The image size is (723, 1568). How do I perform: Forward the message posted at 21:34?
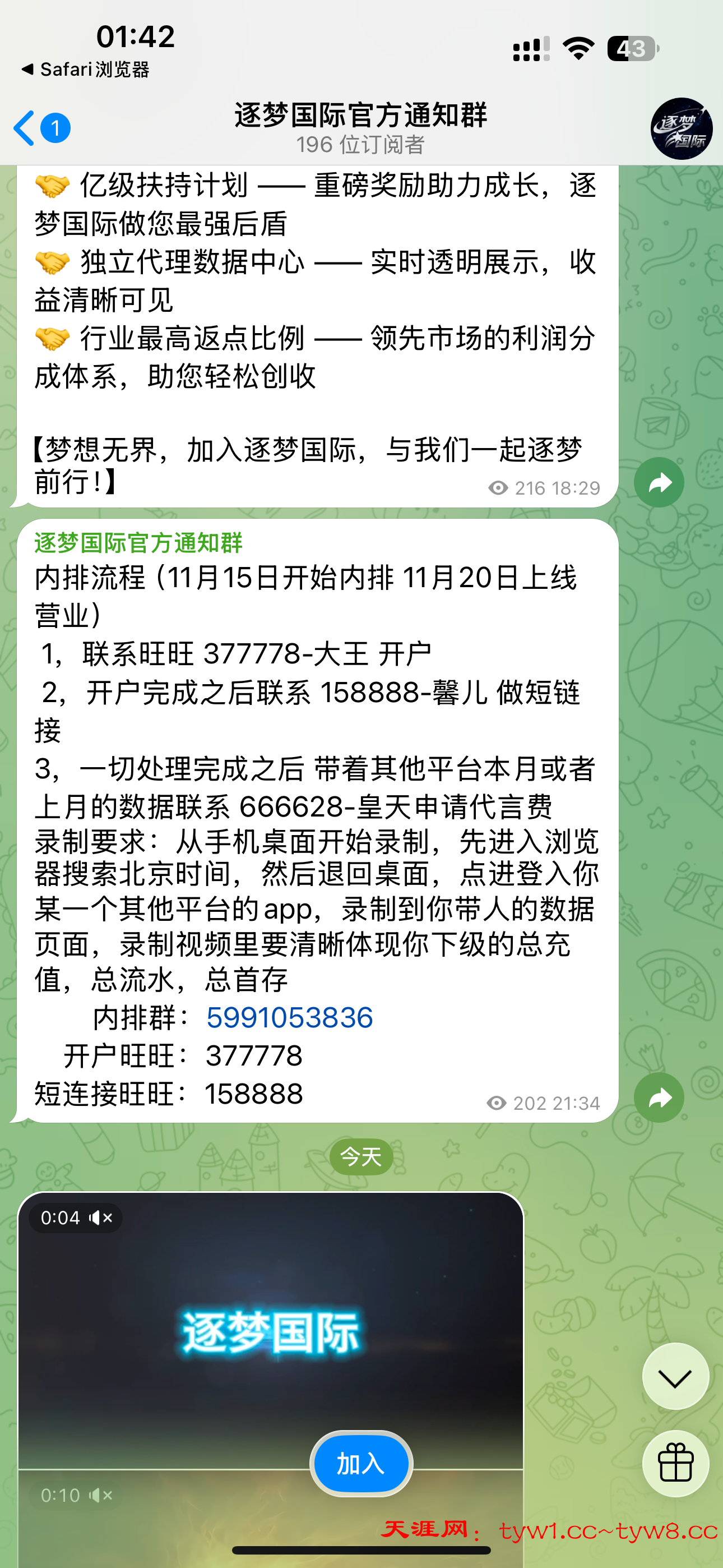[x=659, y=1097]
